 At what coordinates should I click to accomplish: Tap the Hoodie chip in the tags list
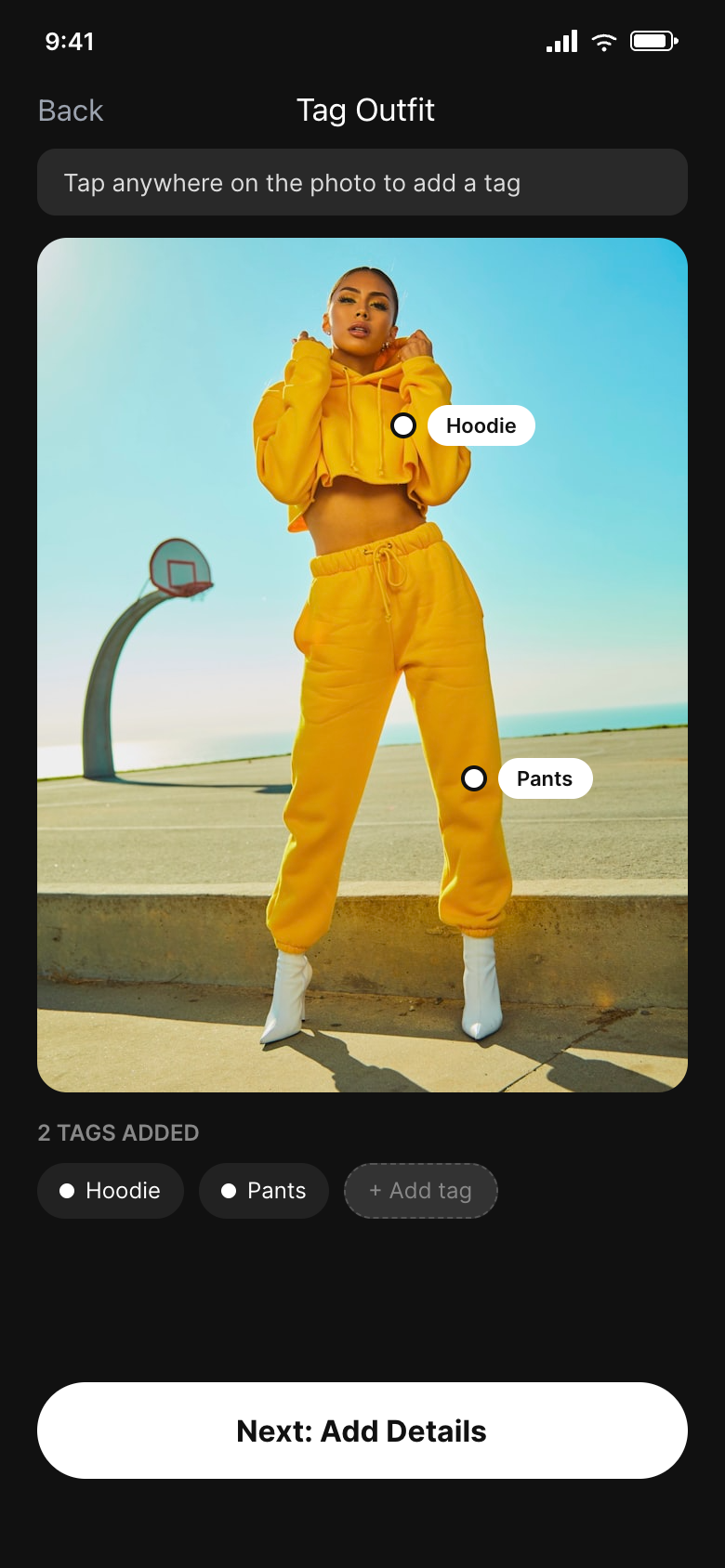[x=111, y=1191]
